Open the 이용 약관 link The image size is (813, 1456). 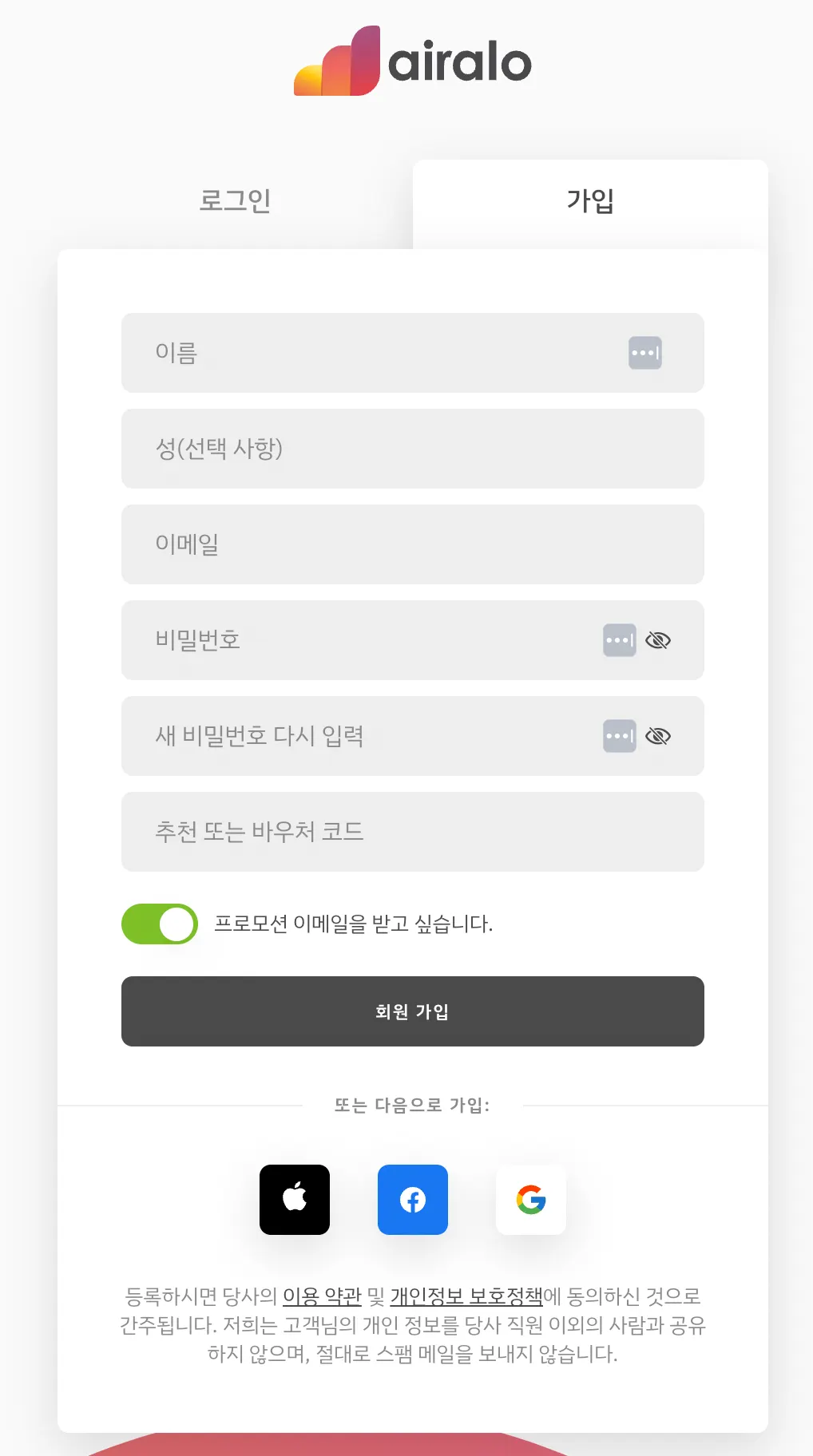pyautogui.click(x=322, y=1296)
